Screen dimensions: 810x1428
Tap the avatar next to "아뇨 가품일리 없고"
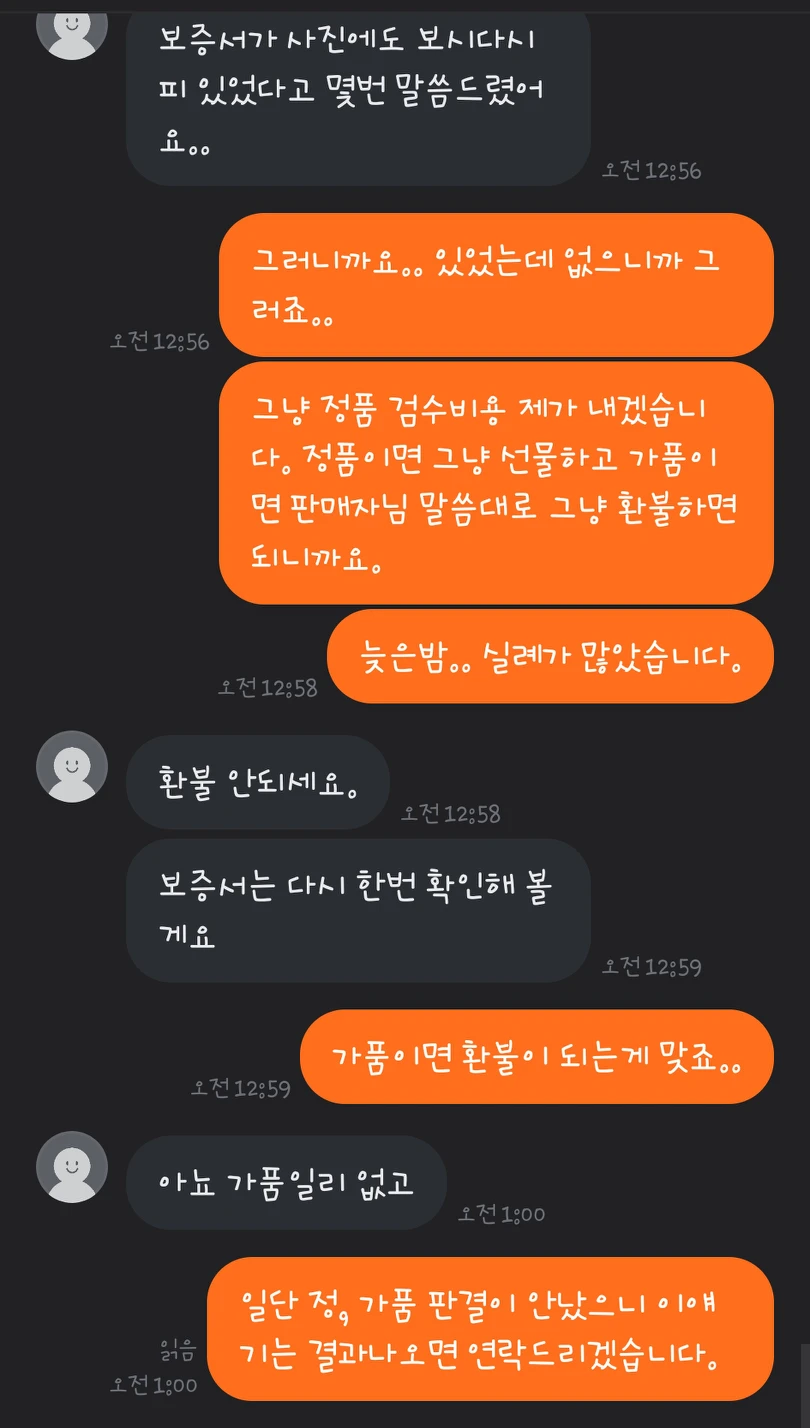(x=71, y=1167)
